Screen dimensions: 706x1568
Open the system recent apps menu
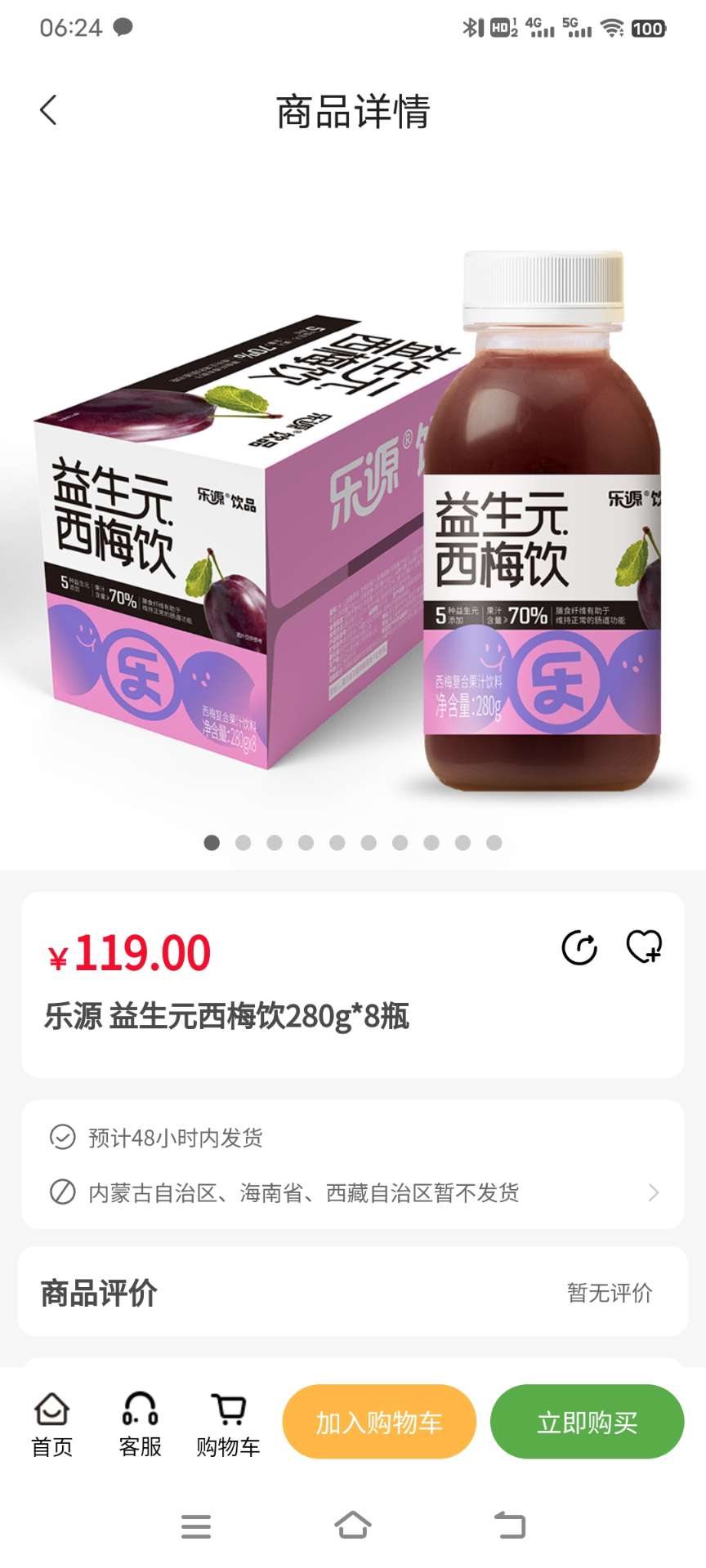pos(196,1525)
